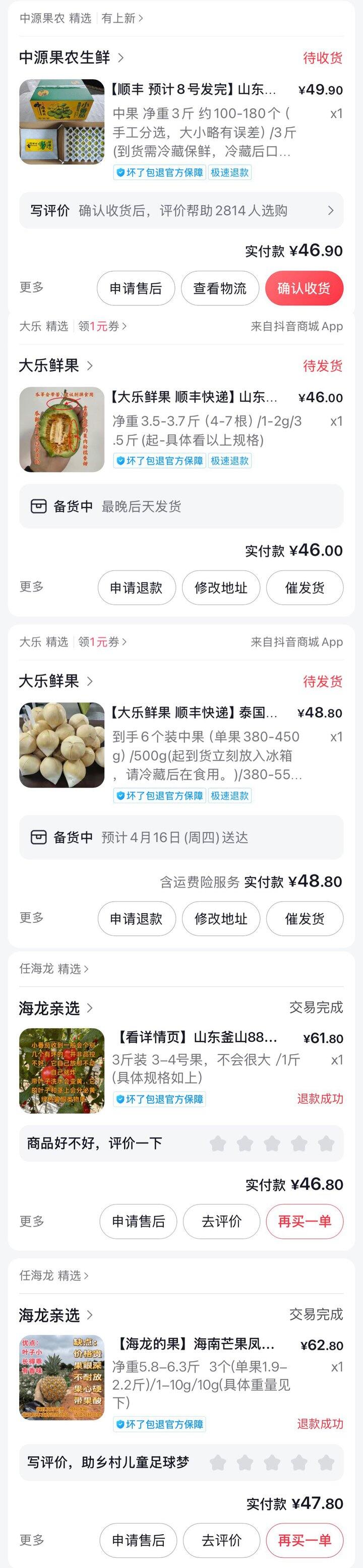The width and height of the screenshot is (363, 1568).
Task: Open the 山东釜山88 product thumbnail
Action: tap(62, 1071)
